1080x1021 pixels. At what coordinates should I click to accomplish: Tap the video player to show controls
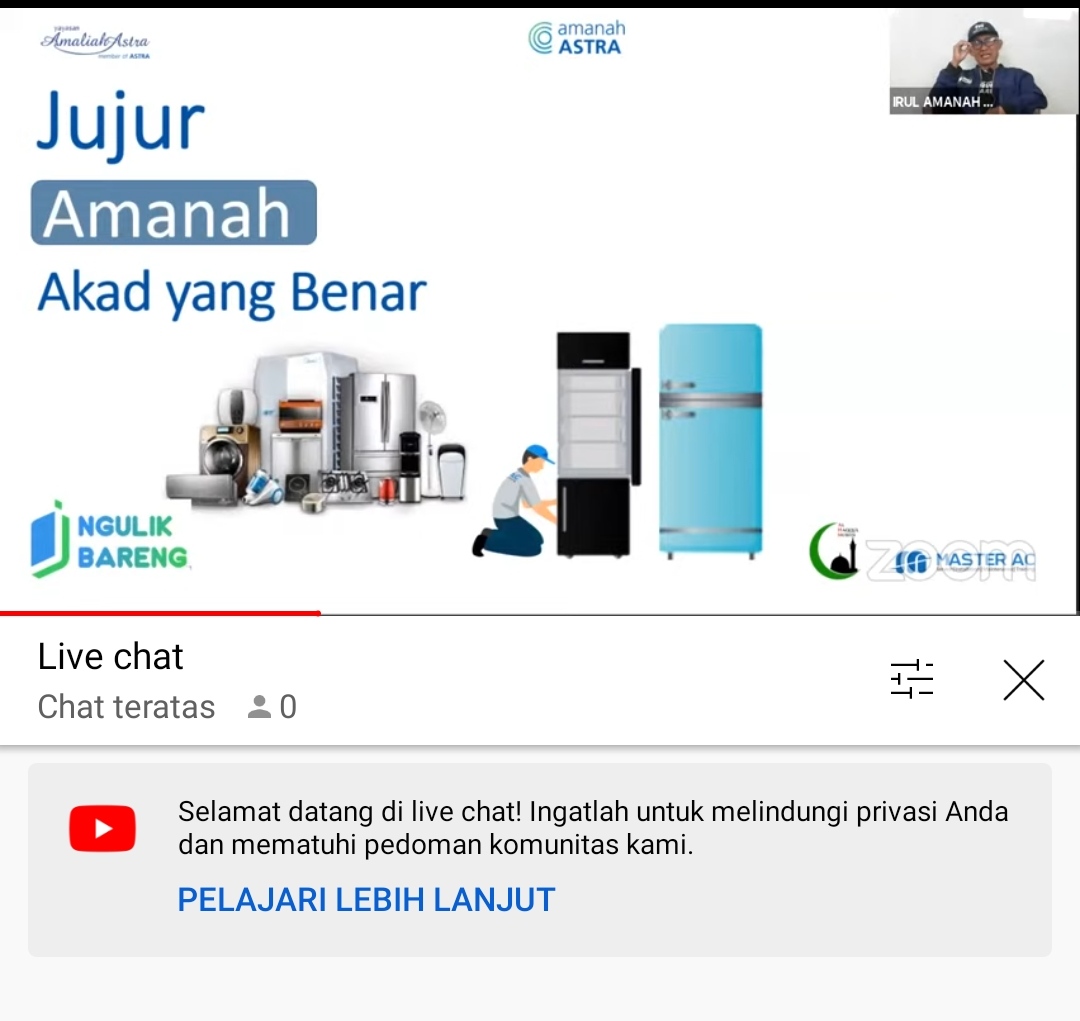pyautogui.click(x=540, y=310)
